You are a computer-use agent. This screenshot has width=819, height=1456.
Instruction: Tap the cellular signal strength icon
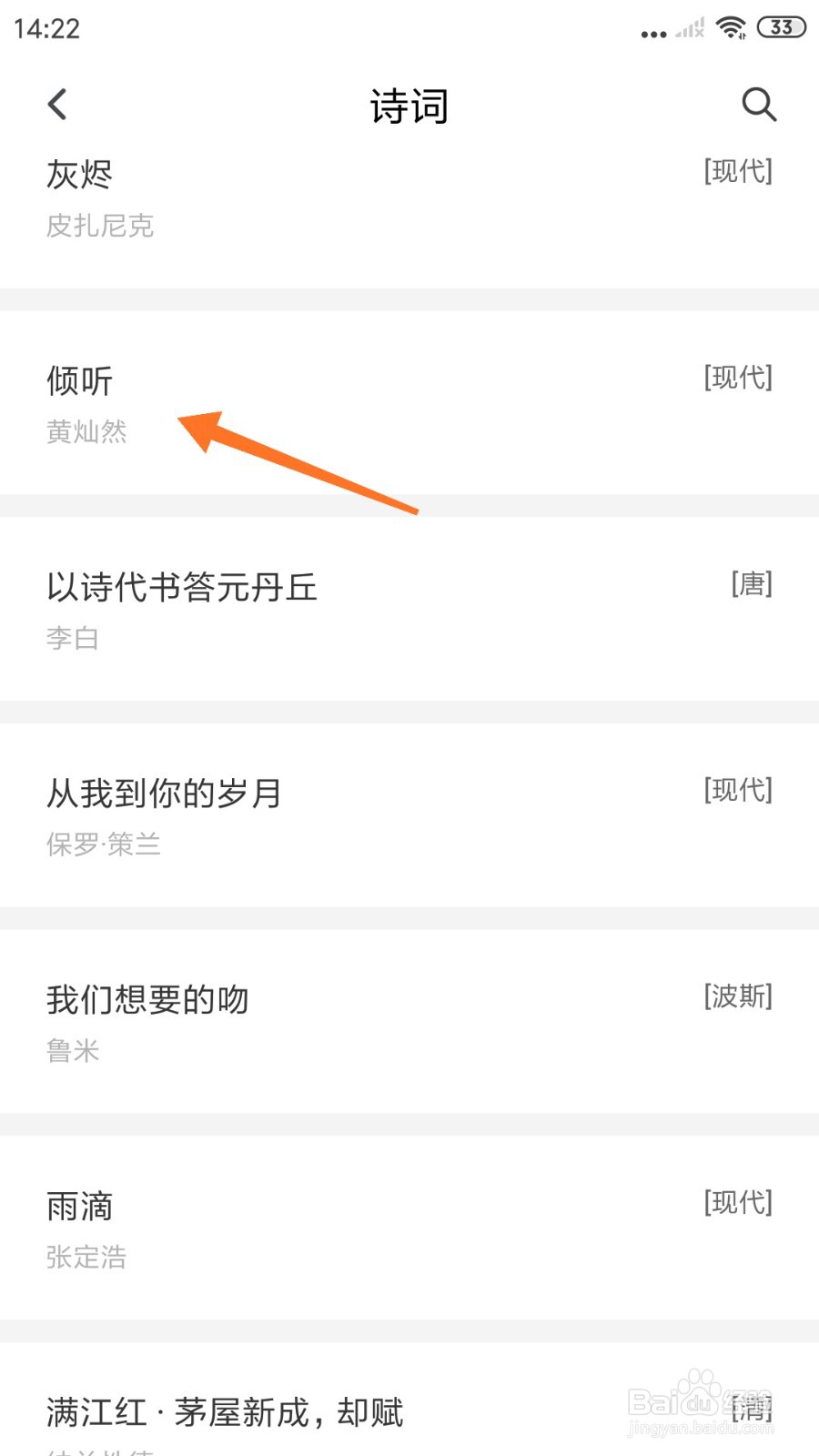(689, 28)
